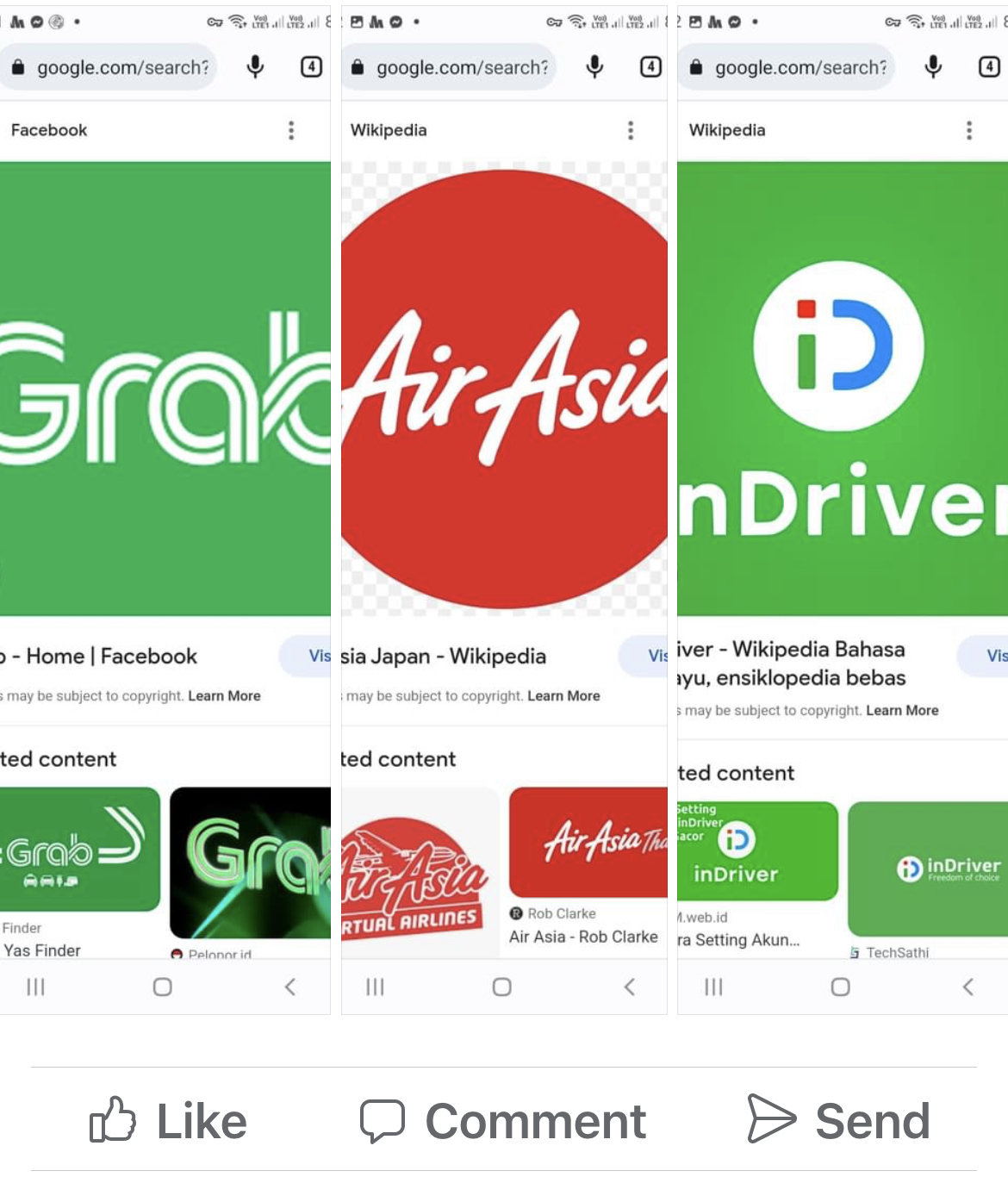Open the comment section
Screen dimensions: 1008x1177
(x=503, y=1120)
